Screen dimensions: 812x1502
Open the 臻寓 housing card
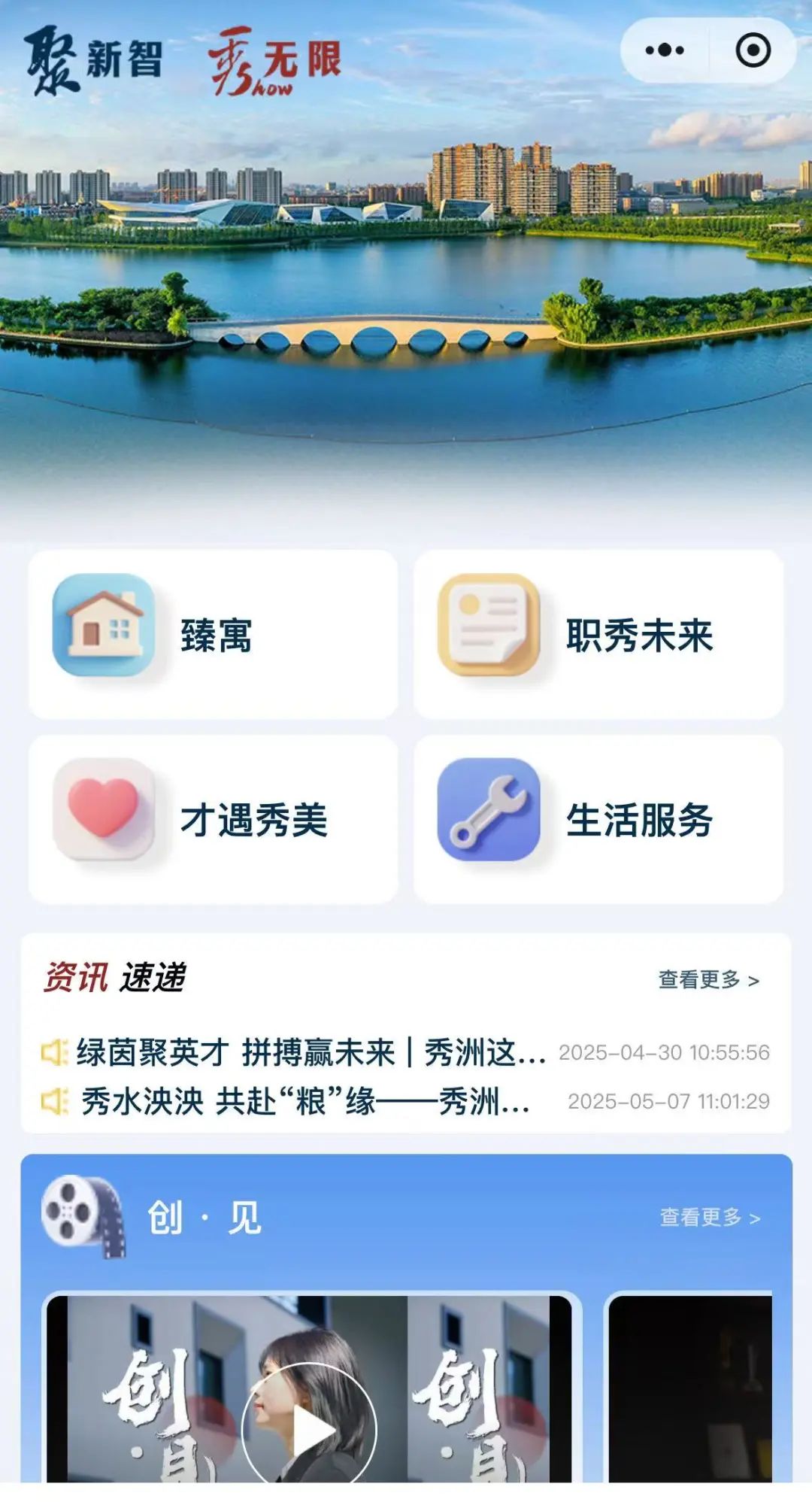click(x=214, y=634)
